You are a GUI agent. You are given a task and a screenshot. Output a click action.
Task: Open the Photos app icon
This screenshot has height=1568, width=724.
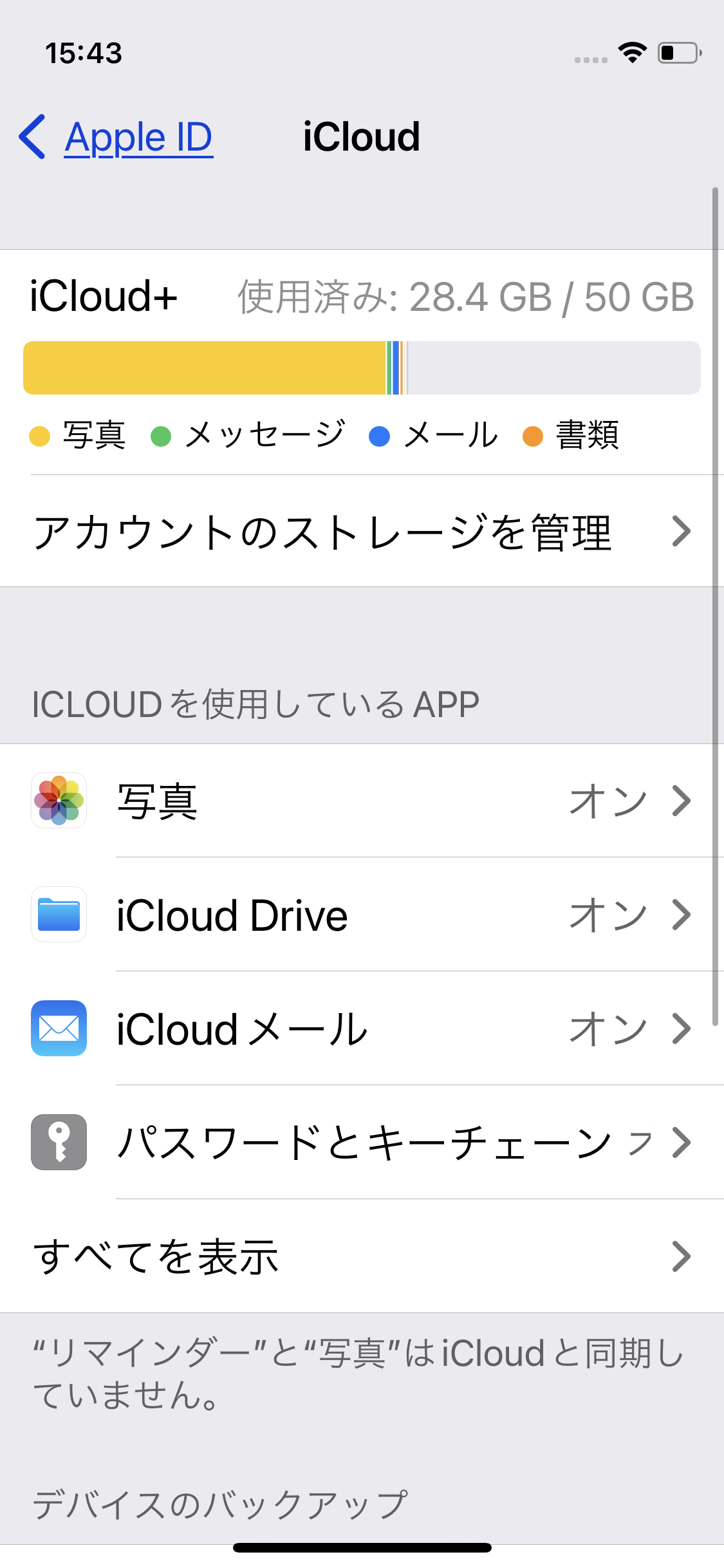58,801
